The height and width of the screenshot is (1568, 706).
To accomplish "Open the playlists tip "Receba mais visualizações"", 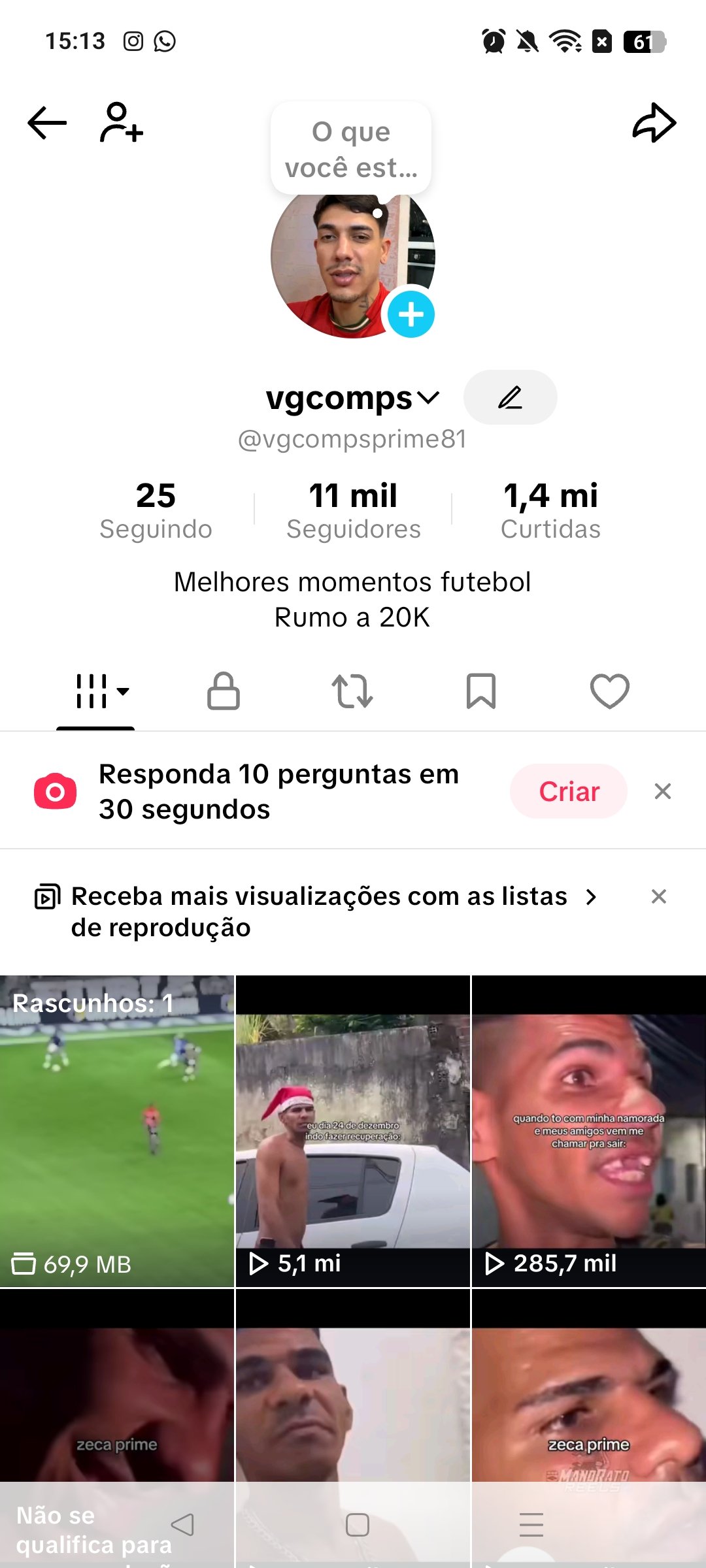I will [319, 911].
